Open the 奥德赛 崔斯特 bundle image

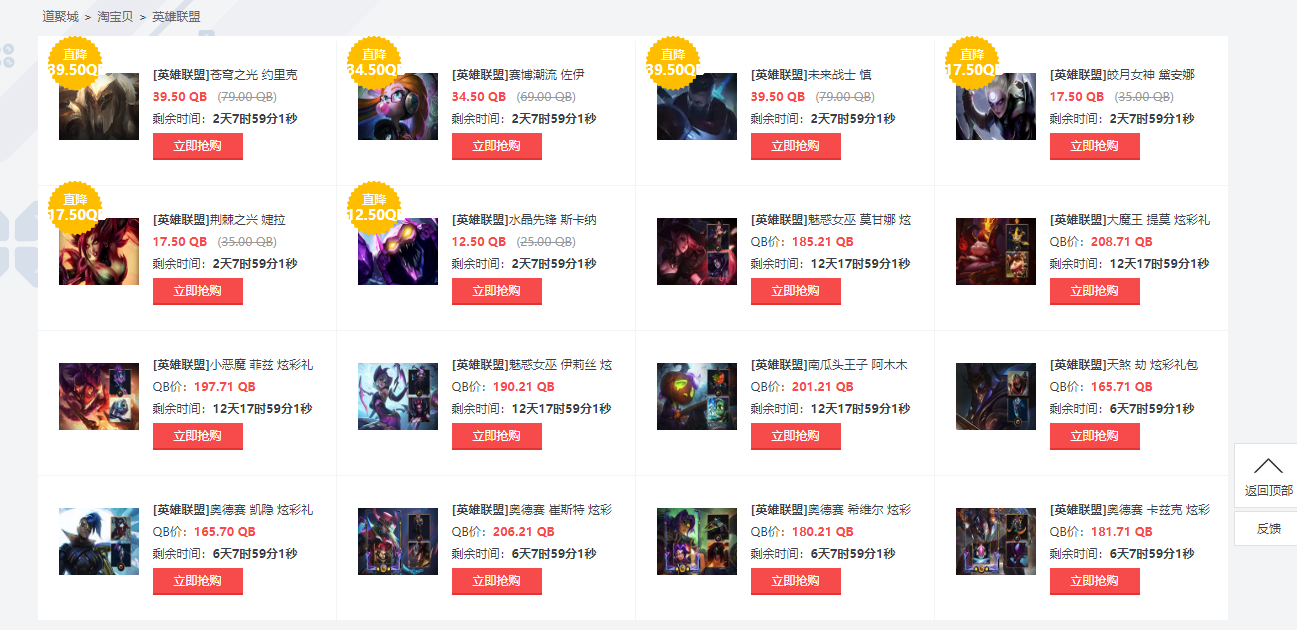[x=398, y=542]
